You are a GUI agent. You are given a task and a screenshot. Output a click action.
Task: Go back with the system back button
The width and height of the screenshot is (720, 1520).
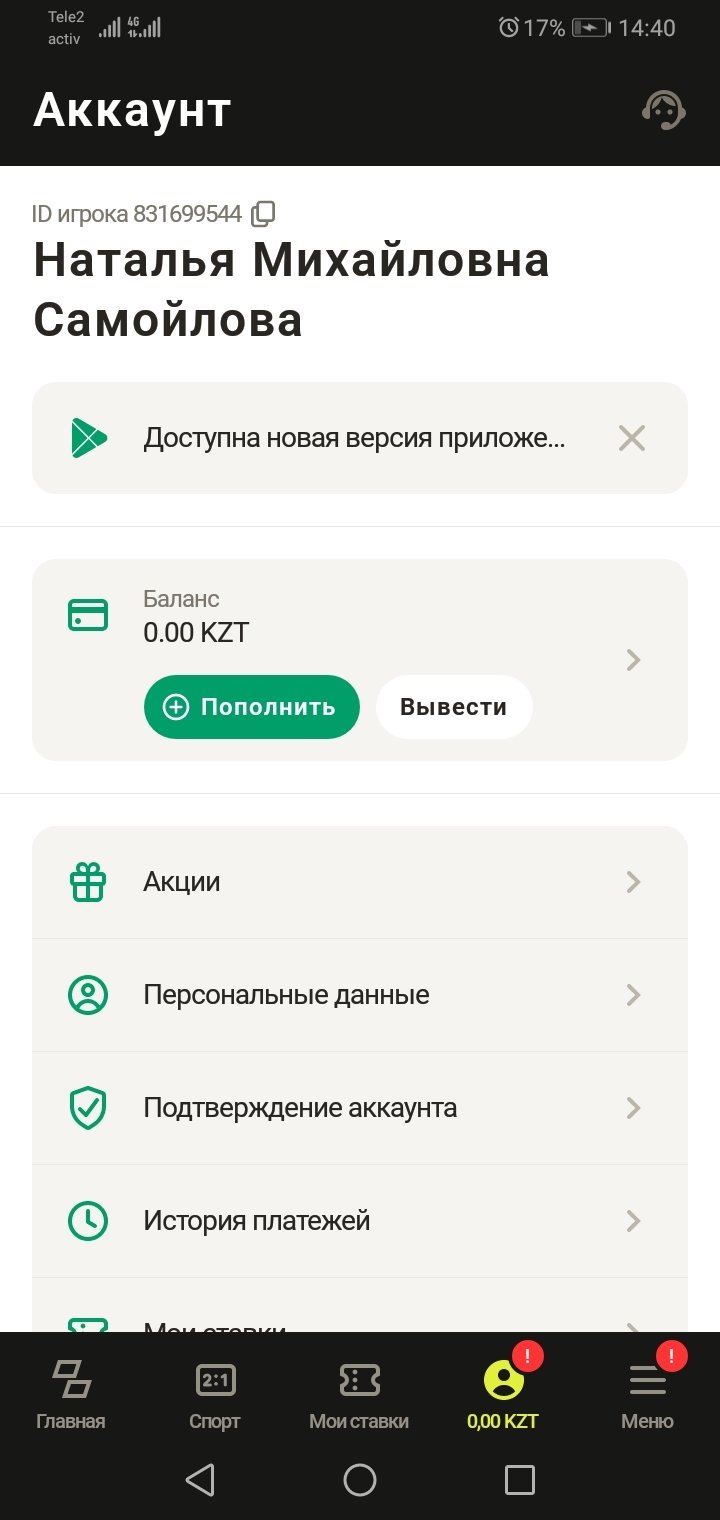pos(200,1480)
